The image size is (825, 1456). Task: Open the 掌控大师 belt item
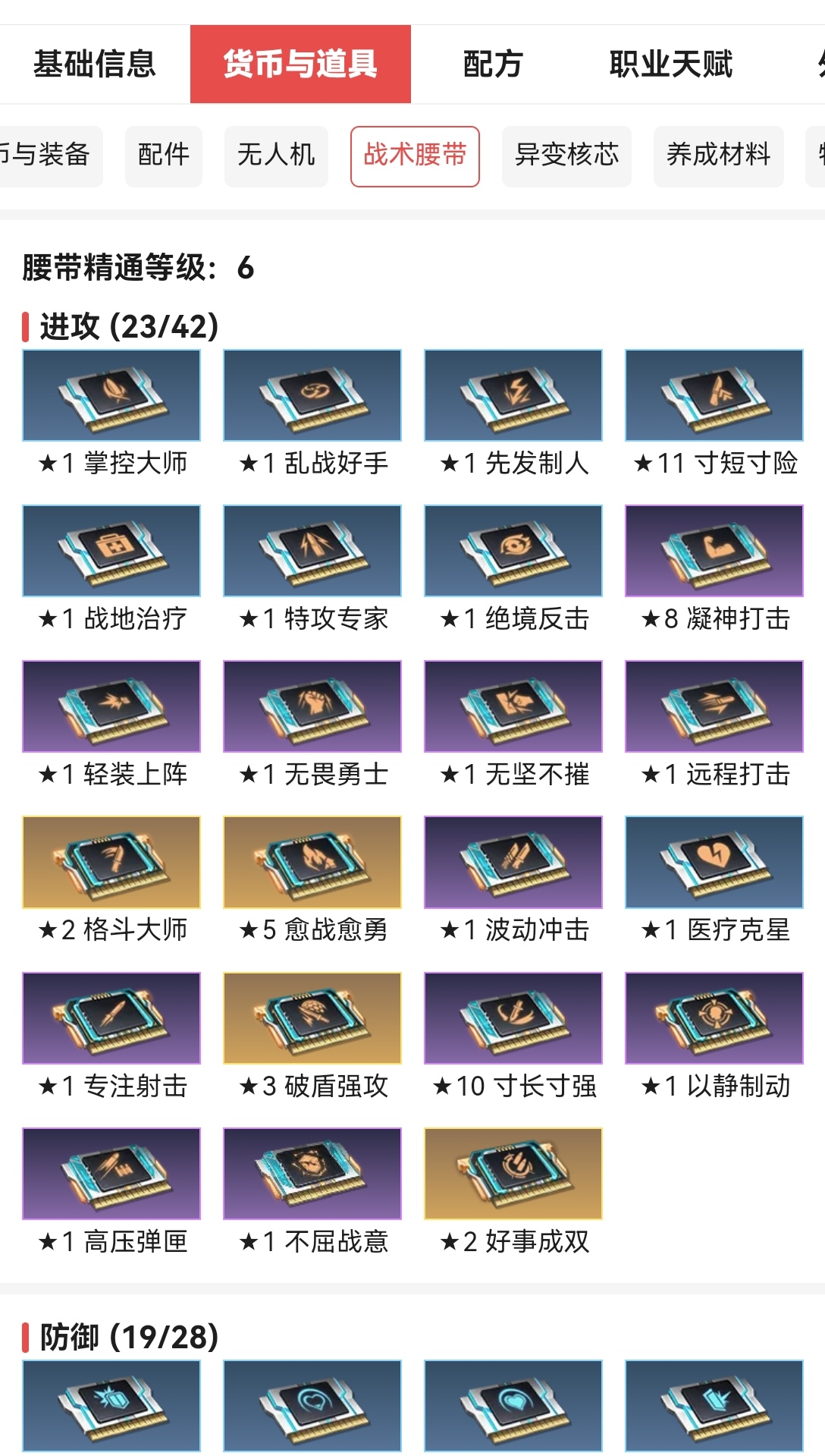pyautogui.click(x=111, y=414)
